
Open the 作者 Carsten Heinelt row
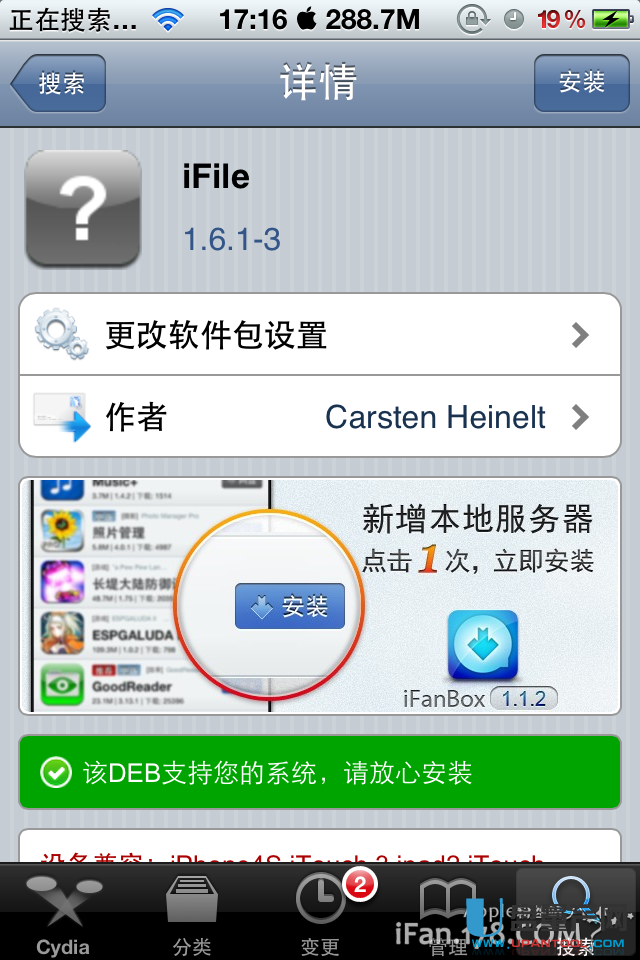pos(320,416)
